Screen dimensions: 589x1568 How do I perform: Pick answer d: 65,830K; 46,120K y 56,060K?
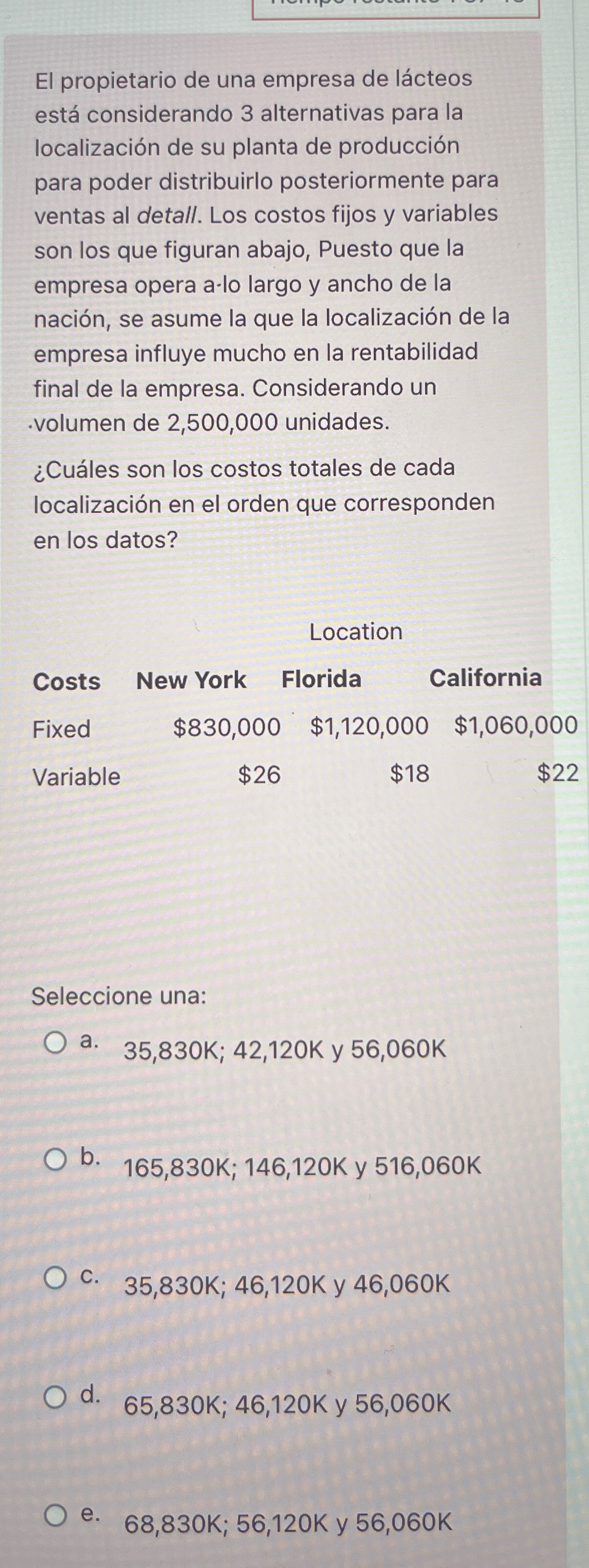[x=57, y=1398]
